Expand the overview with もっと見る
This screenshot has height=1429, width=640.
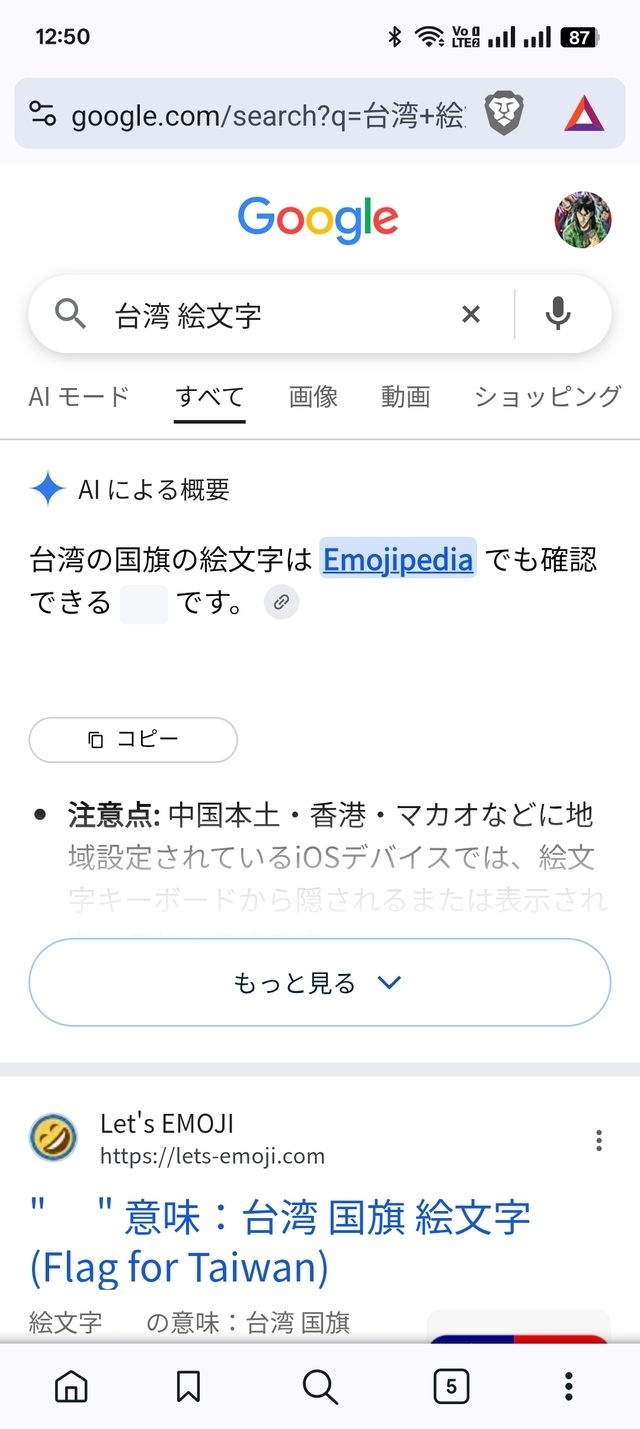tap(320, 982)
